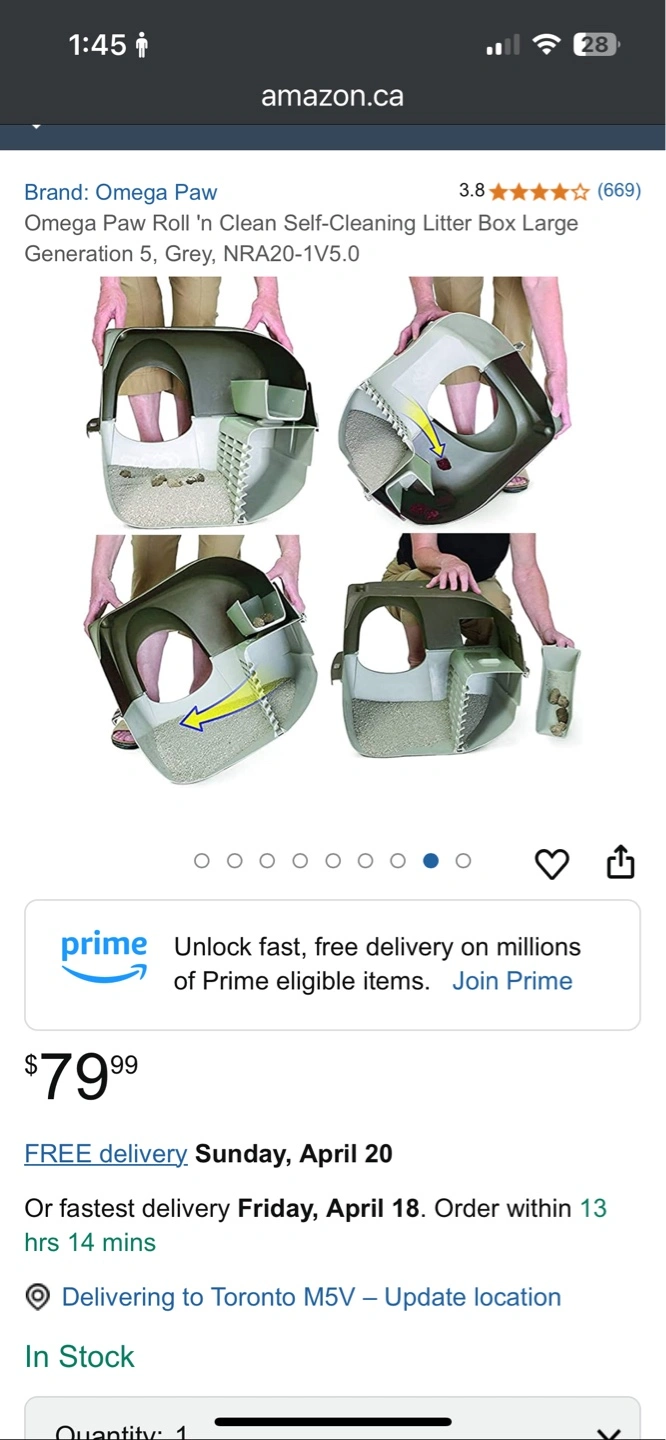Image resolution: width=666 pixels, height=1440 pixels.
Task: Open the Brand: Omega Paw link
Action: pos(120,192)
